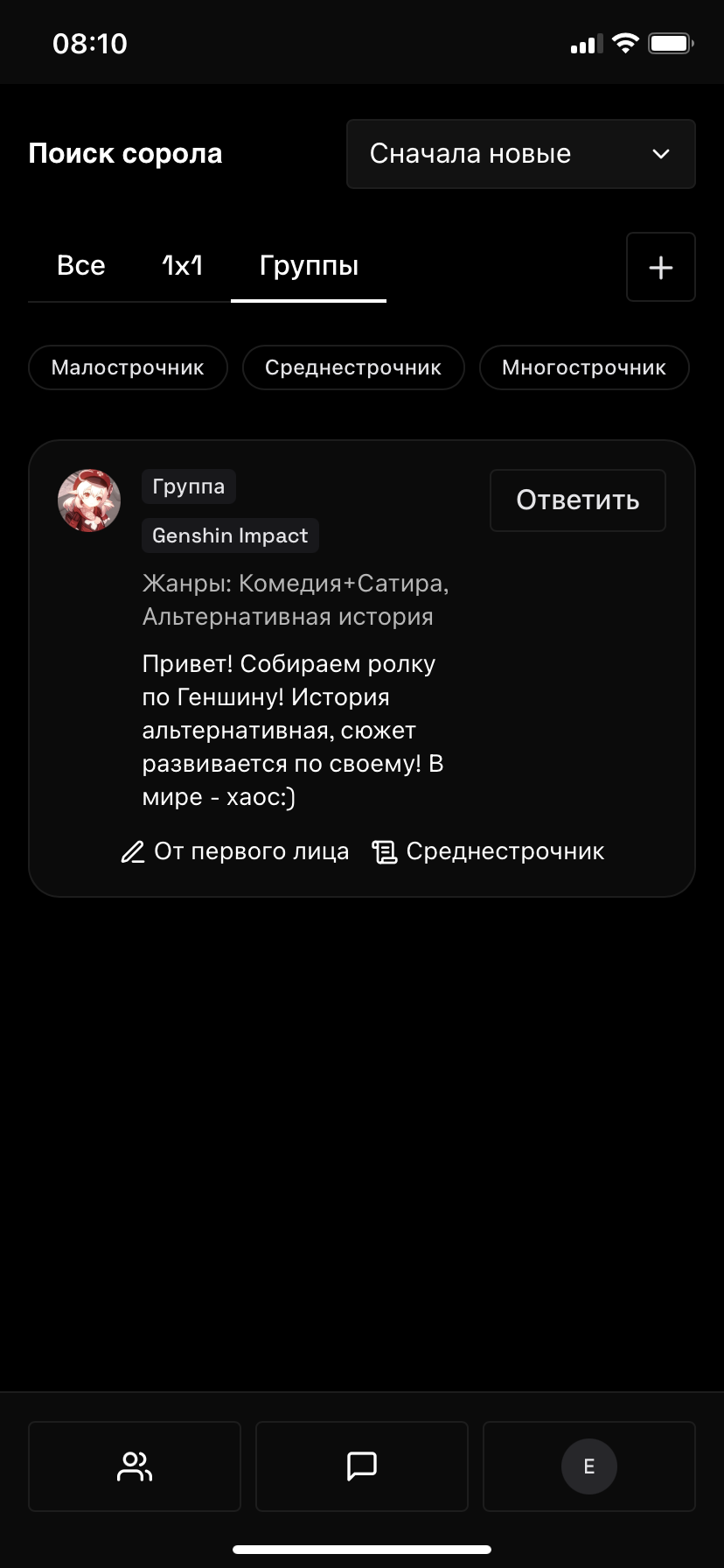724x1568 pixels.
Task: Filter by "Малострочник" chip
Action: pyautogui.click(x=128, y=367)
